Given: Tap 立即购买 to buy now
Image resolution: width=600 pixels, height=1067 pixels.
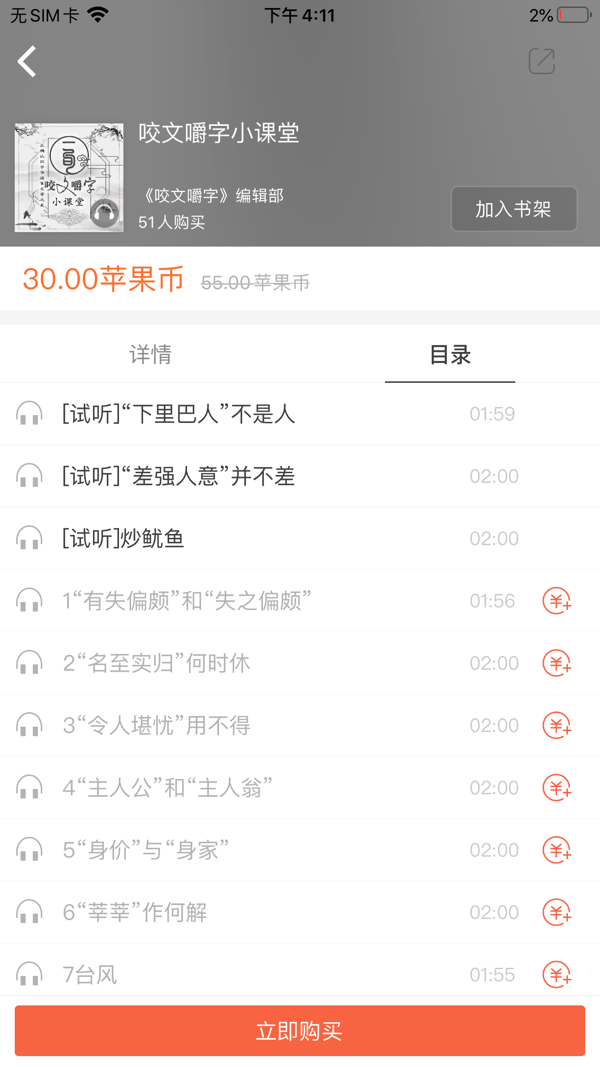Looking at the screenshot, I should point(300,1031).
